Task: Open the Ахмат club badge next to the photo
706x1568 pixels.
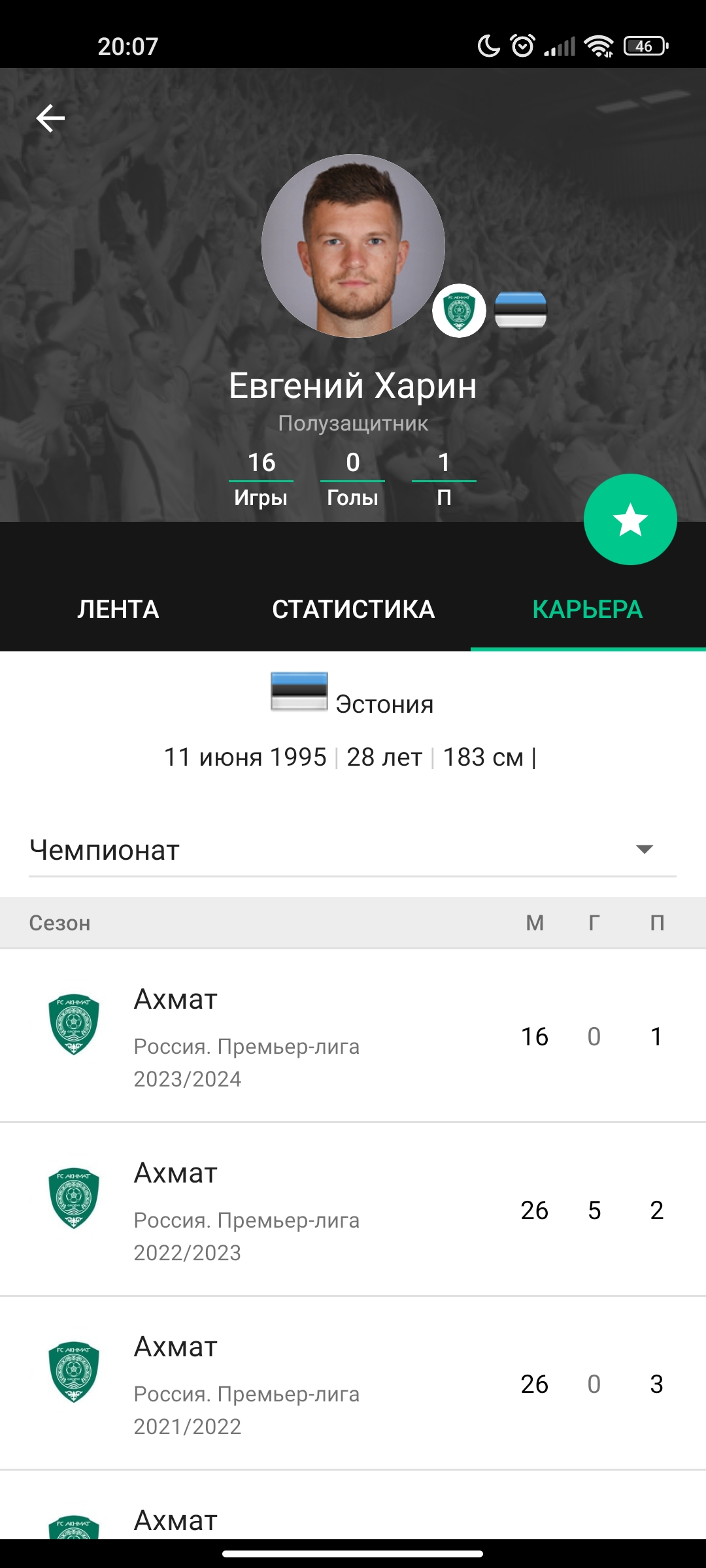Action: 459,310
